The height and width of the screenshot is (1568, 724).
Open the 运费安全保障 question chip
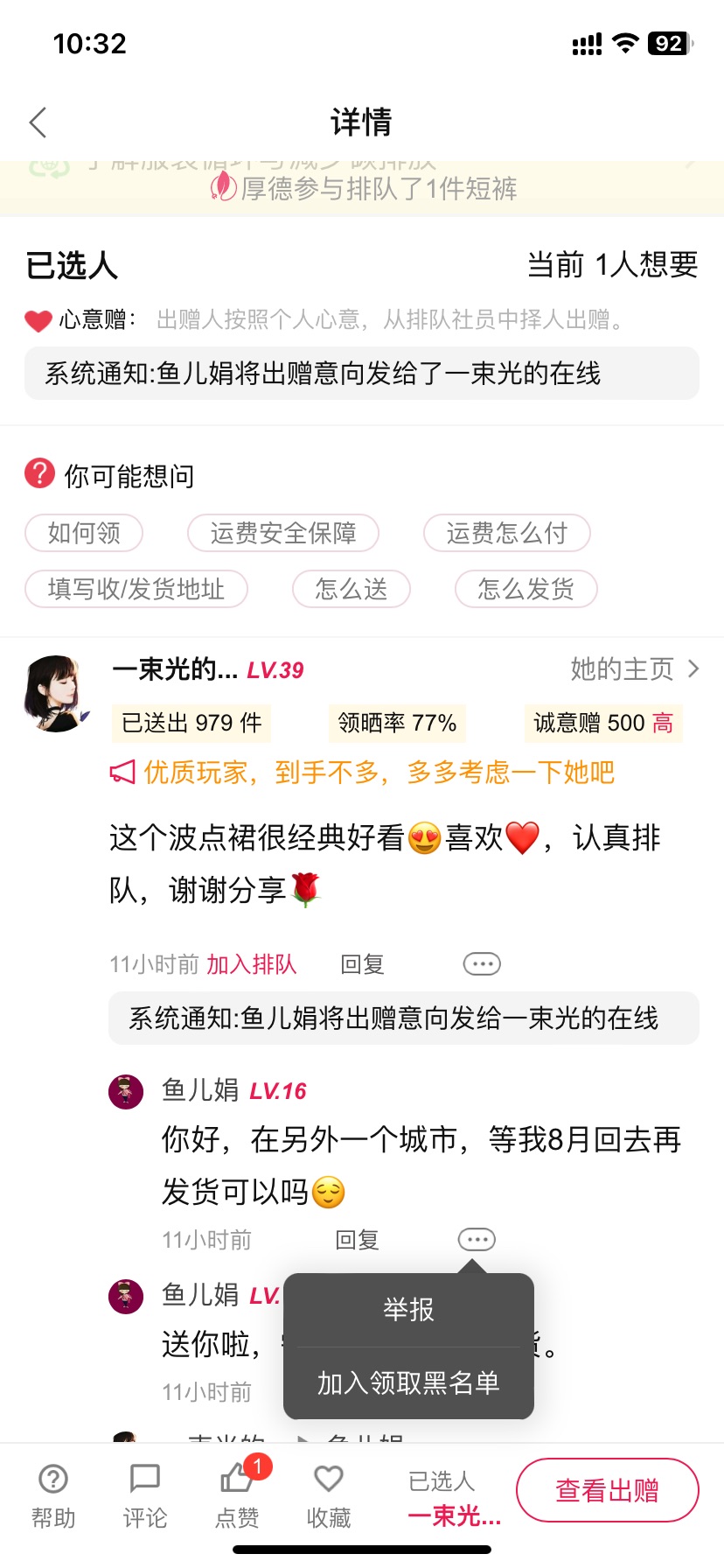click(x=283, y=533)
